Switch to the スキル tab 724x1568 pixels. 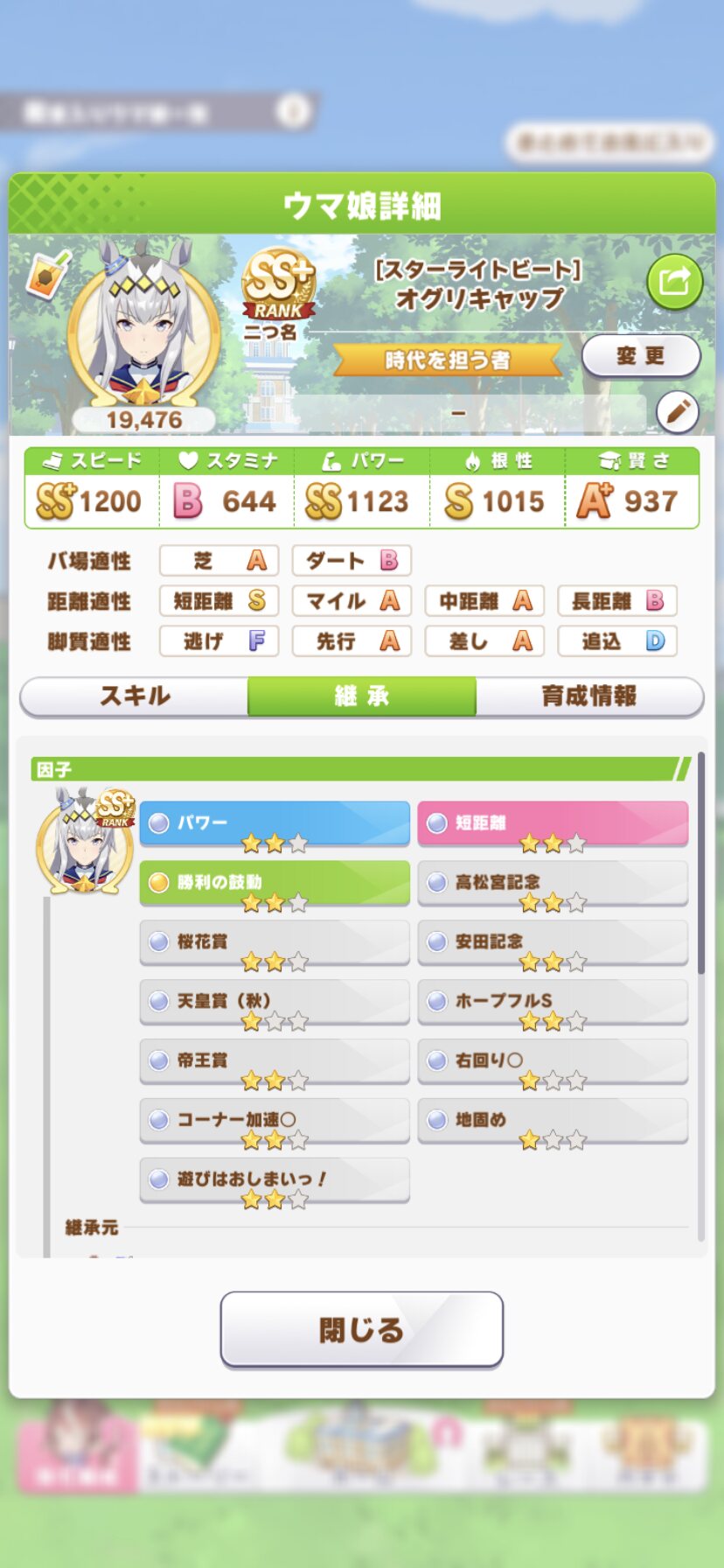(135, 696)
